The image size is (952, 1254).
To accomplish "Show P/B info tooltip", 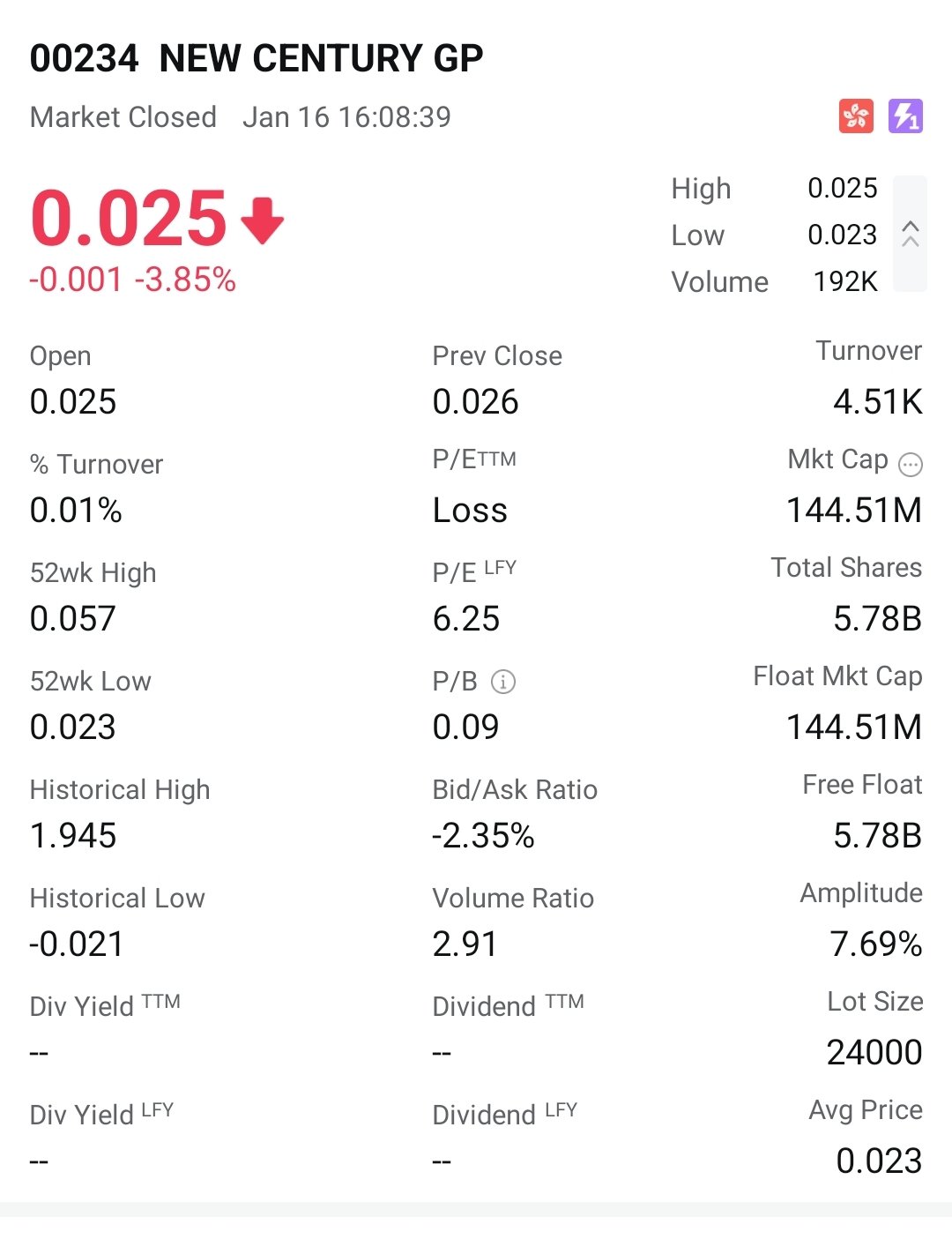I will point(502,682).
